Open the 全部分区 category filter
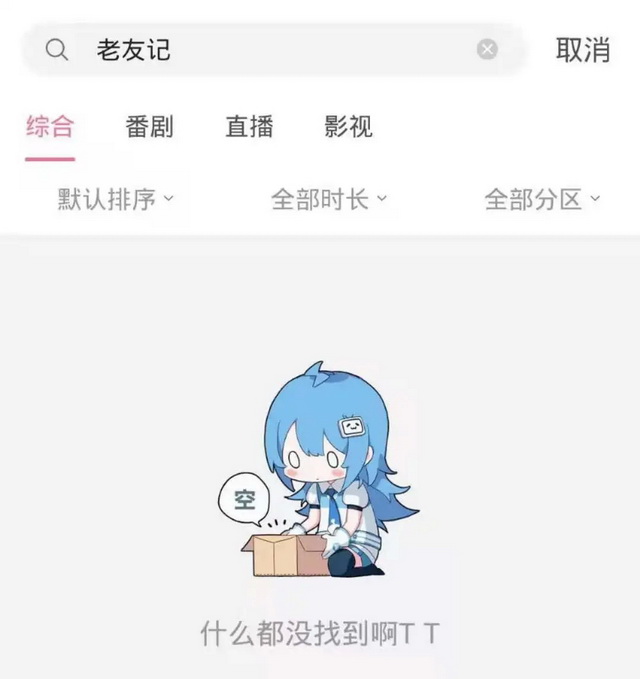 click(542, 199)
